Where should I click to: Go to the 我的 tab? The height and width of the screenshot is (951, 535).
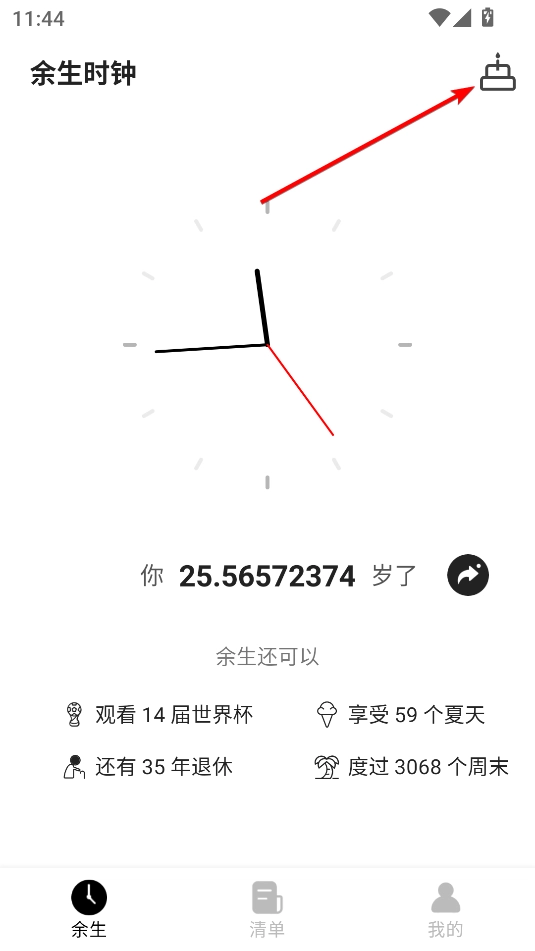(445, 909)
